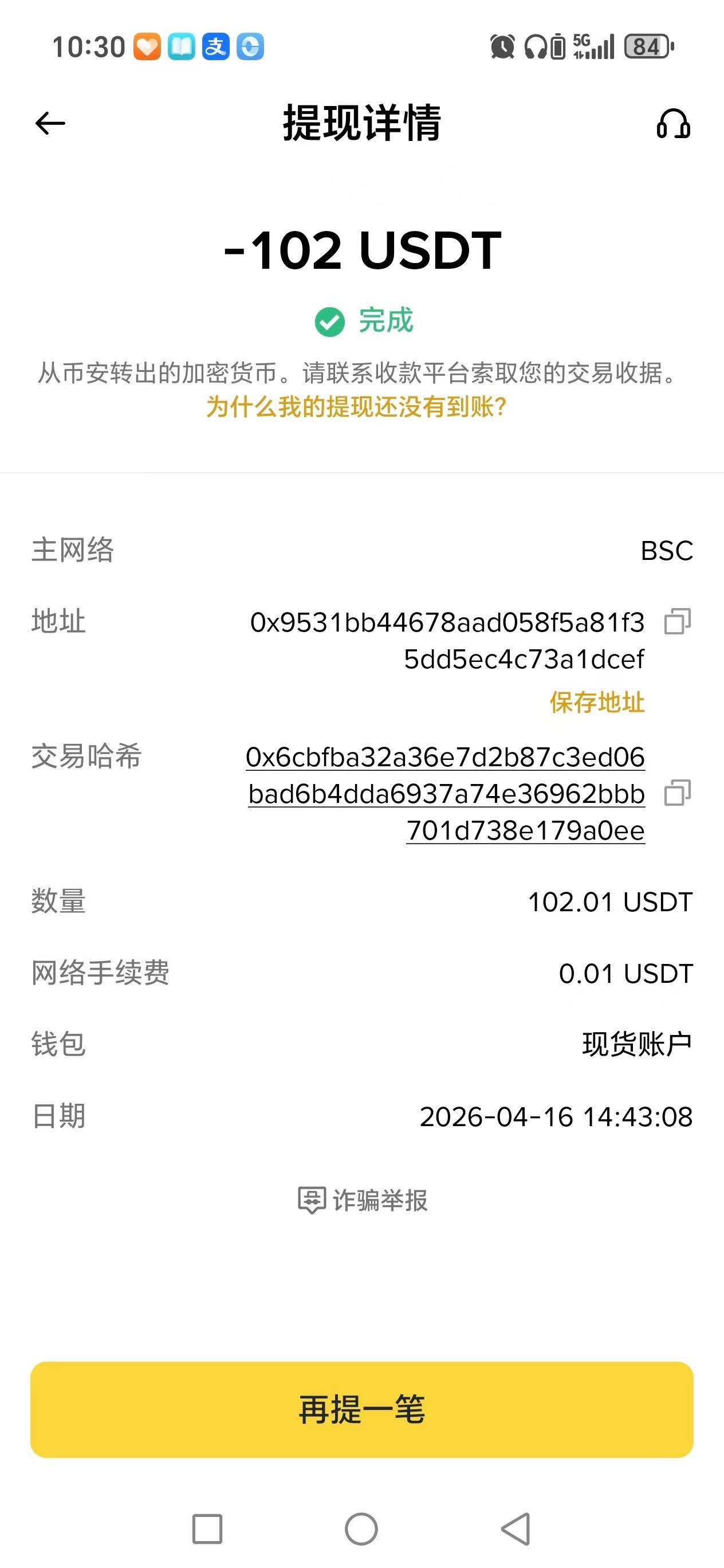Open the transaction hash link
This screenshot has width=724, height=1568.
pyautogui.click(x=446, y=793)
